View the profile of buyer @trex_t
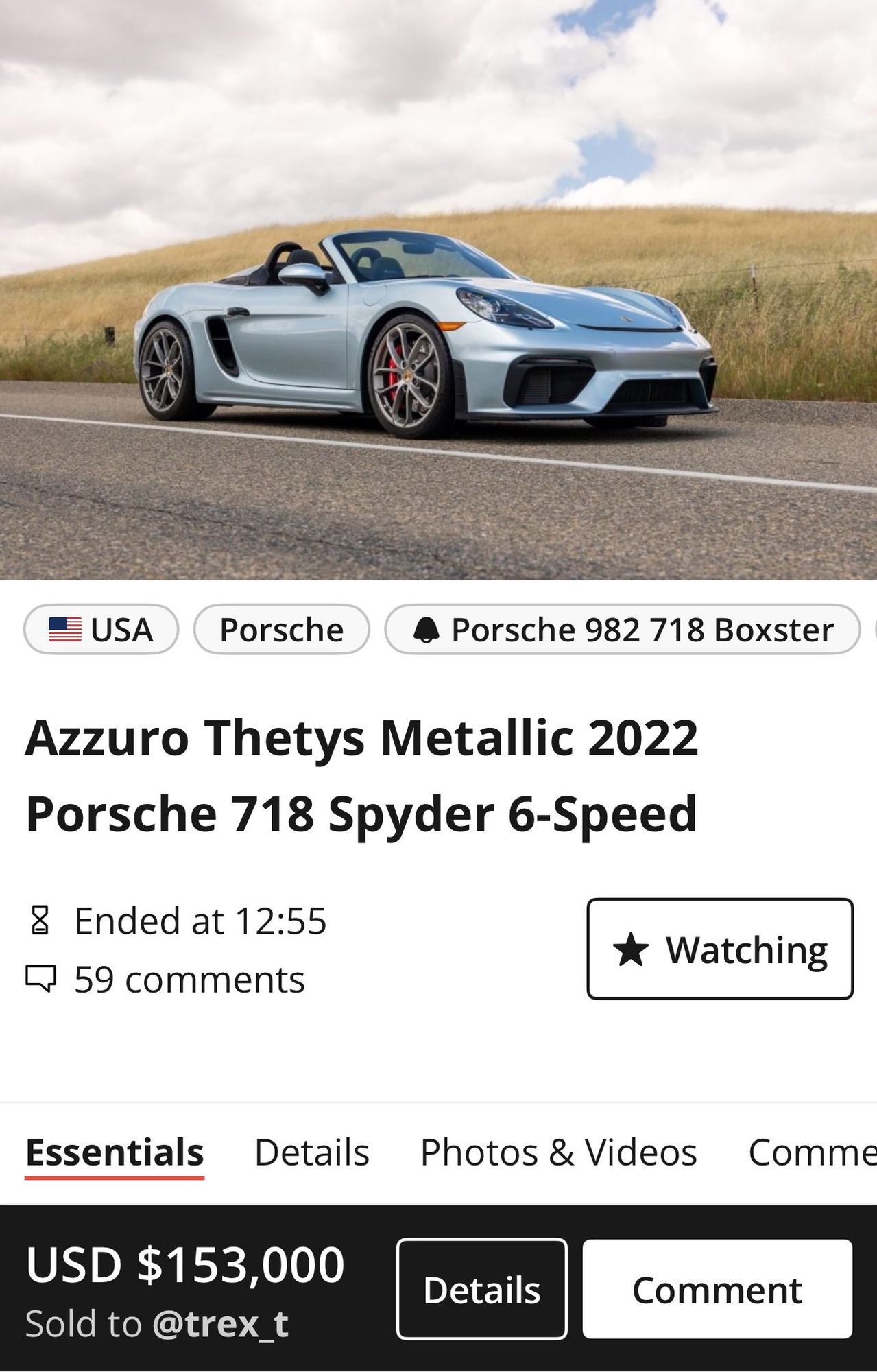Image resolution: width=877 pixels, height=1372 pixels. pyautogui.click(x=220, y=1324)
